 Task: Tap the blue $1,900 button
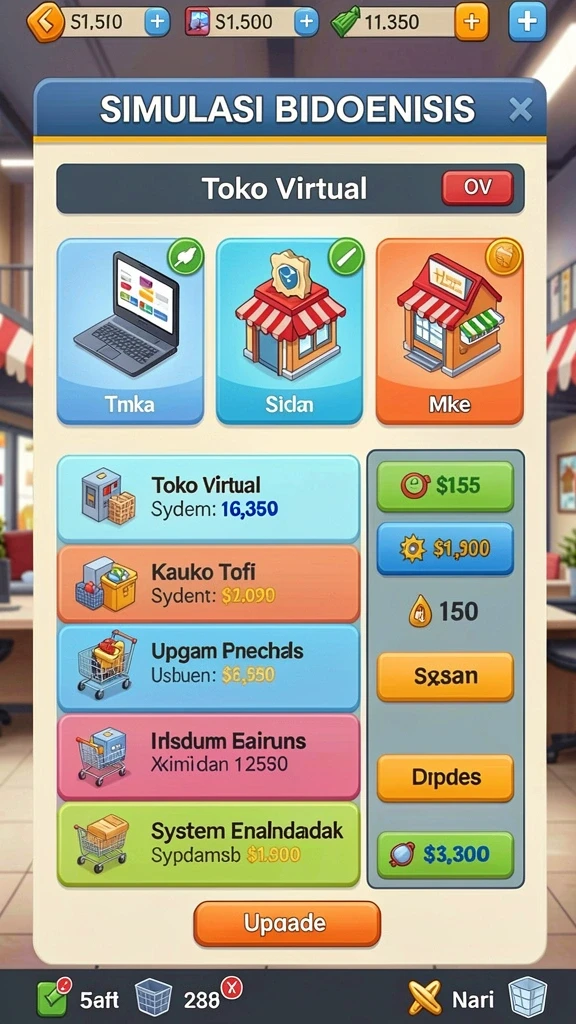tap(445, 549)
